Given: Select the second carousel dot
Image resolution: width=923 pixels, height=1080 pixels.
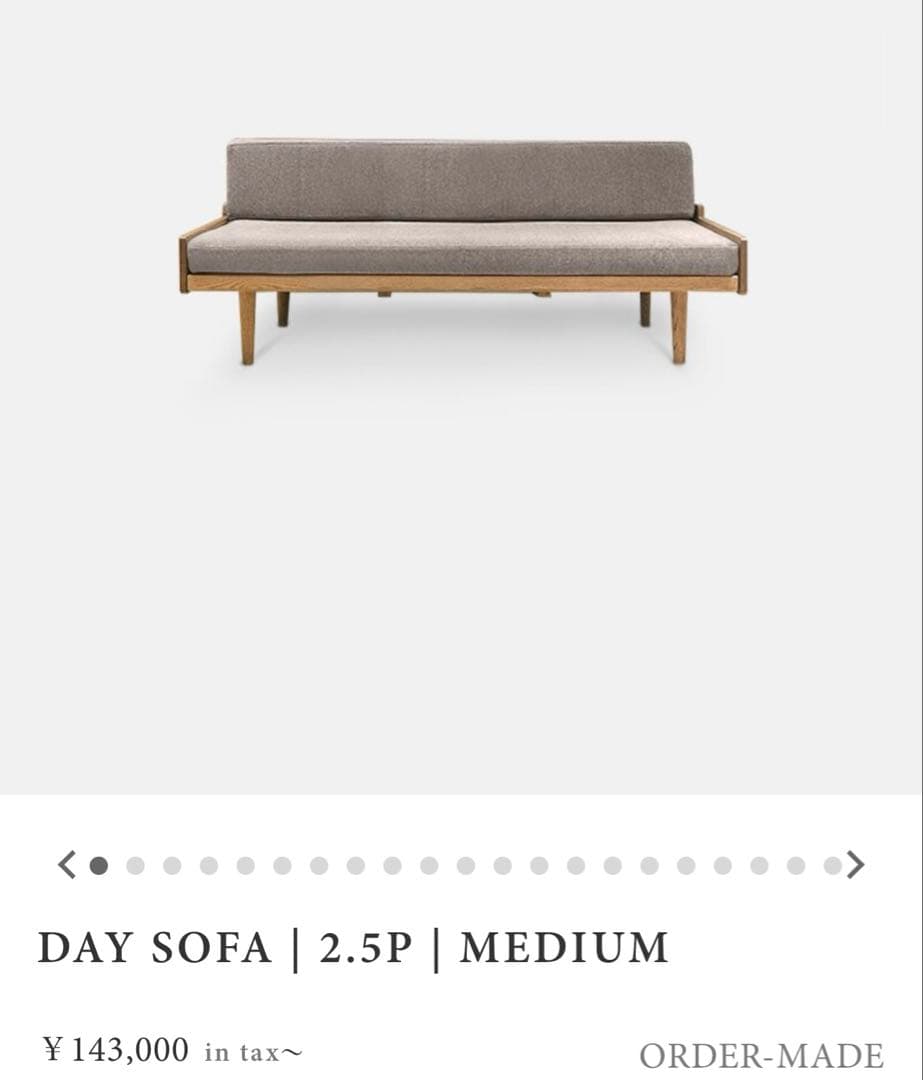Looking at the screenshot, I should click(135, 862).
